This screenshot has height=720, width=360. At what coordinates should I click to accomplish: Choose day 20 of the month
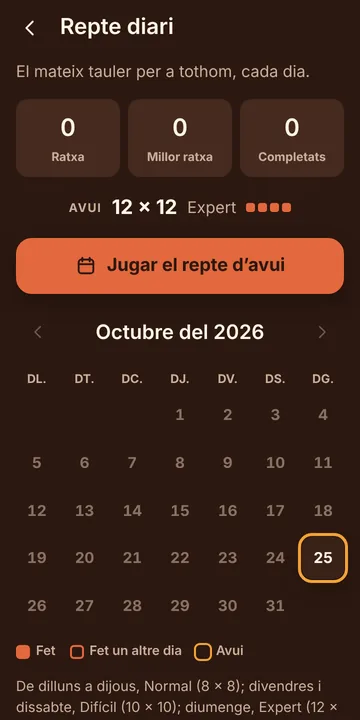[84, 558]
